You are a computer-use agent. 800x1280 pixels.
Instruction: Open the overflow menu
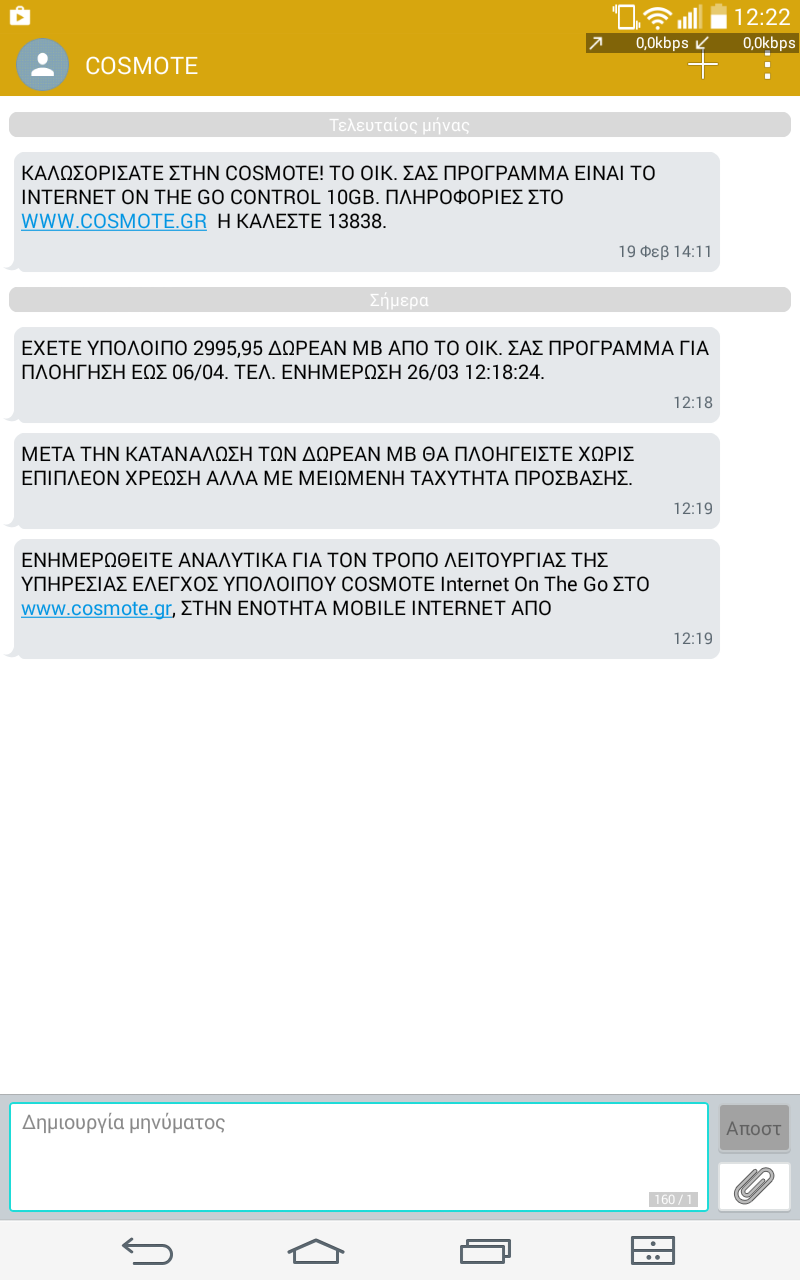point(767,66)
